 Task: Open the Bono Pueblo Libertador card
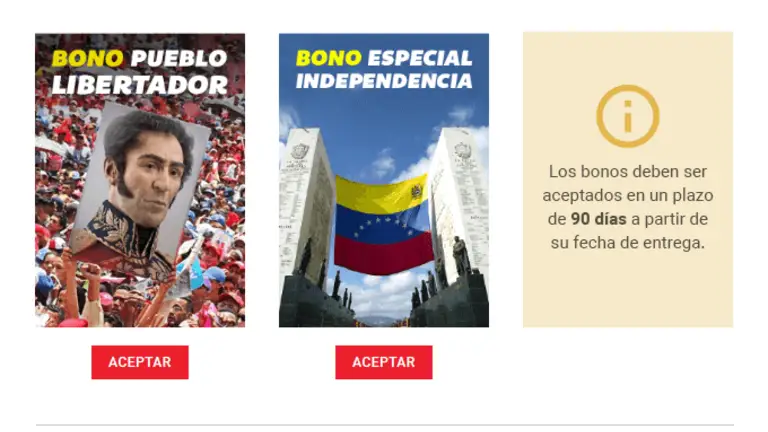(x=140, y=180)
